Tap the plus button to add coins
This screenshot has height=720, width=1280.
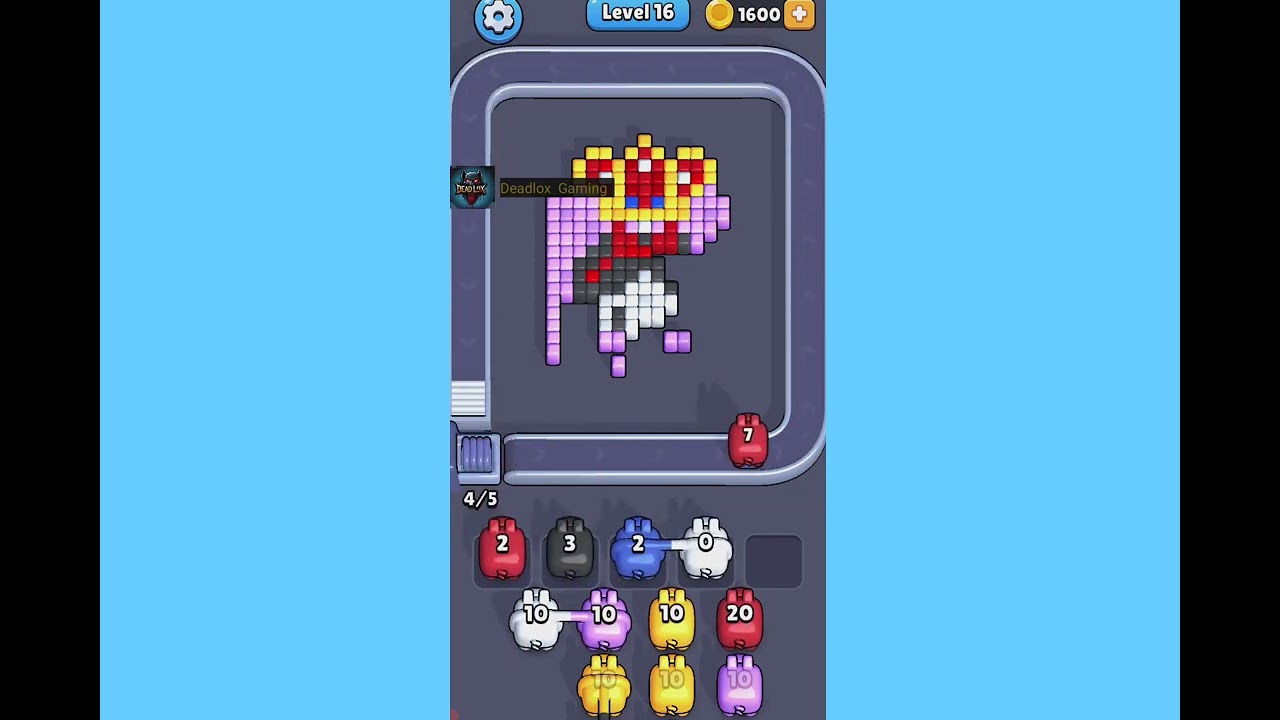pyautogui.click(x=799, y=14)
